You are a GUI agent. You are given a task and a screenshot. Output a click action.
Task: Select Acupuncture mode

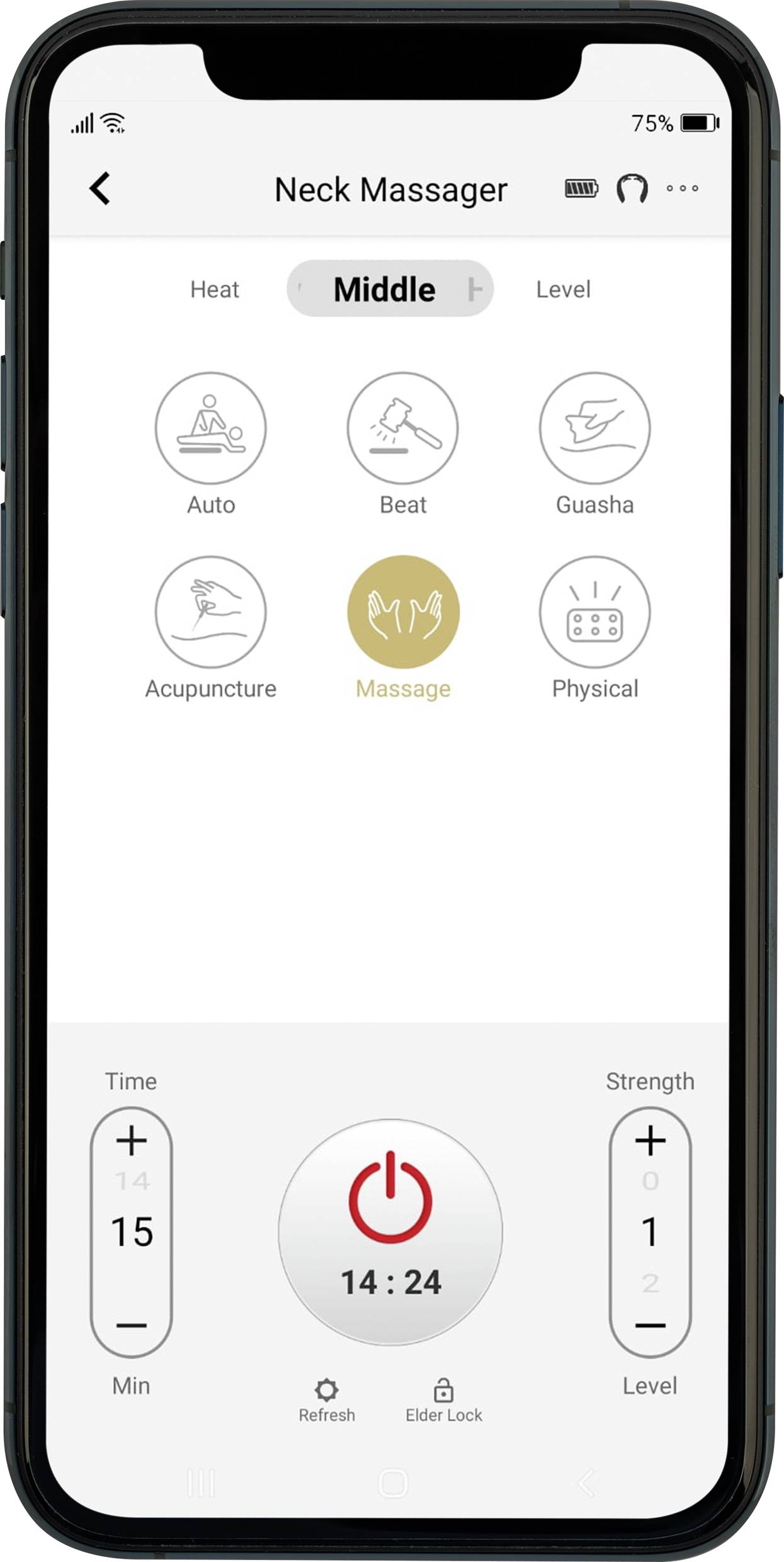tap(211, 612)
